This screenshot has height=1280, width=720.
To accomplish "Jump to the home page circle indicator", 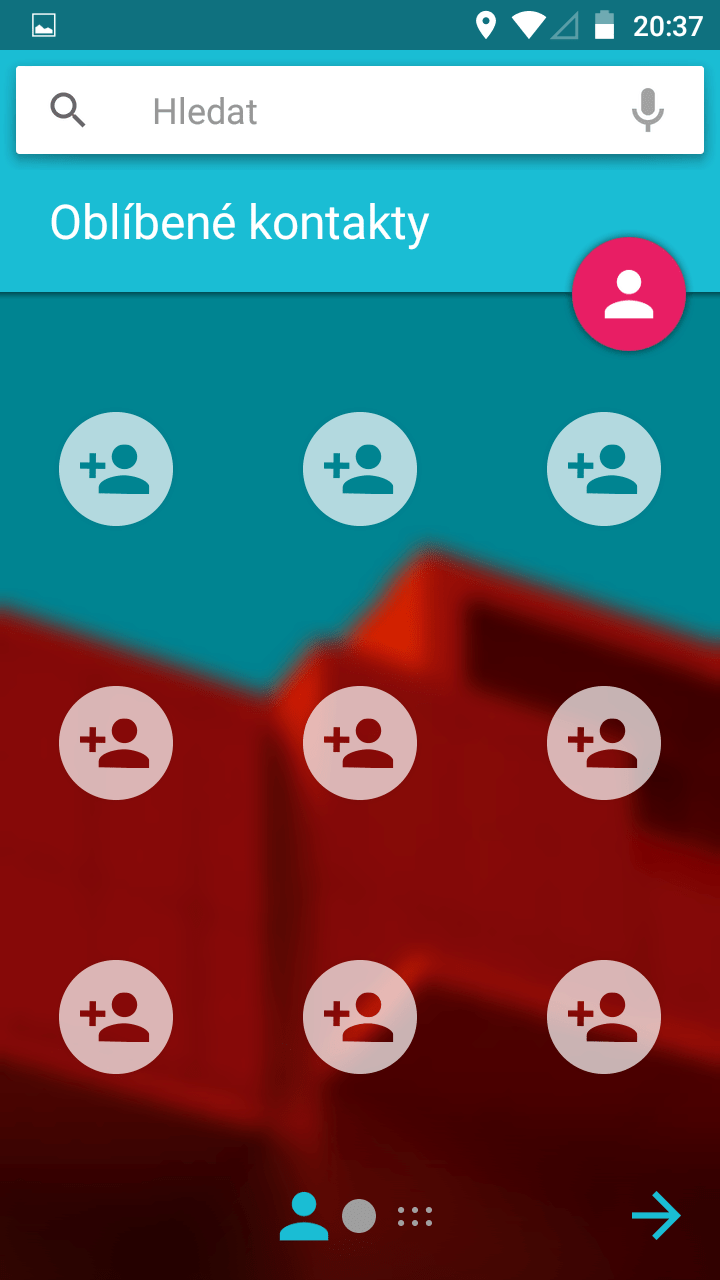I will 359,1217.
